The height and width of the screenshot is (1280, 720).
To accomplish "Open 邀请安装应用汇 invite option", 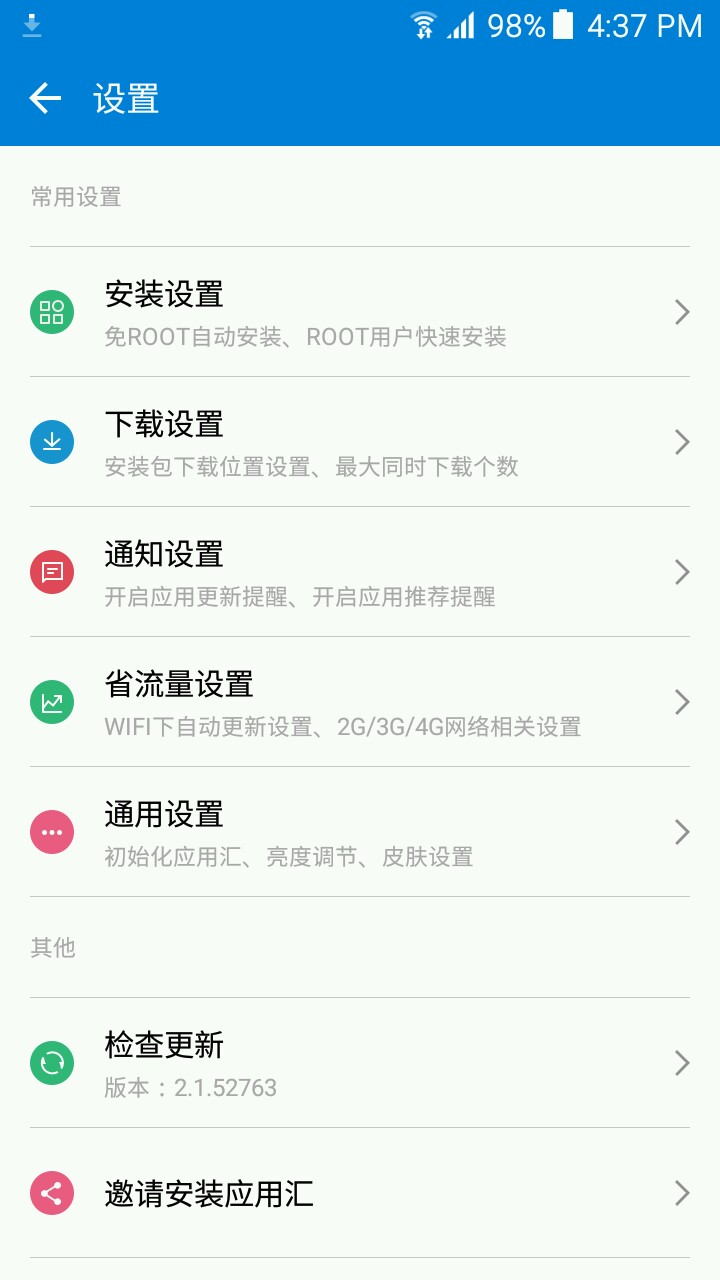I will click(360, 1193).
